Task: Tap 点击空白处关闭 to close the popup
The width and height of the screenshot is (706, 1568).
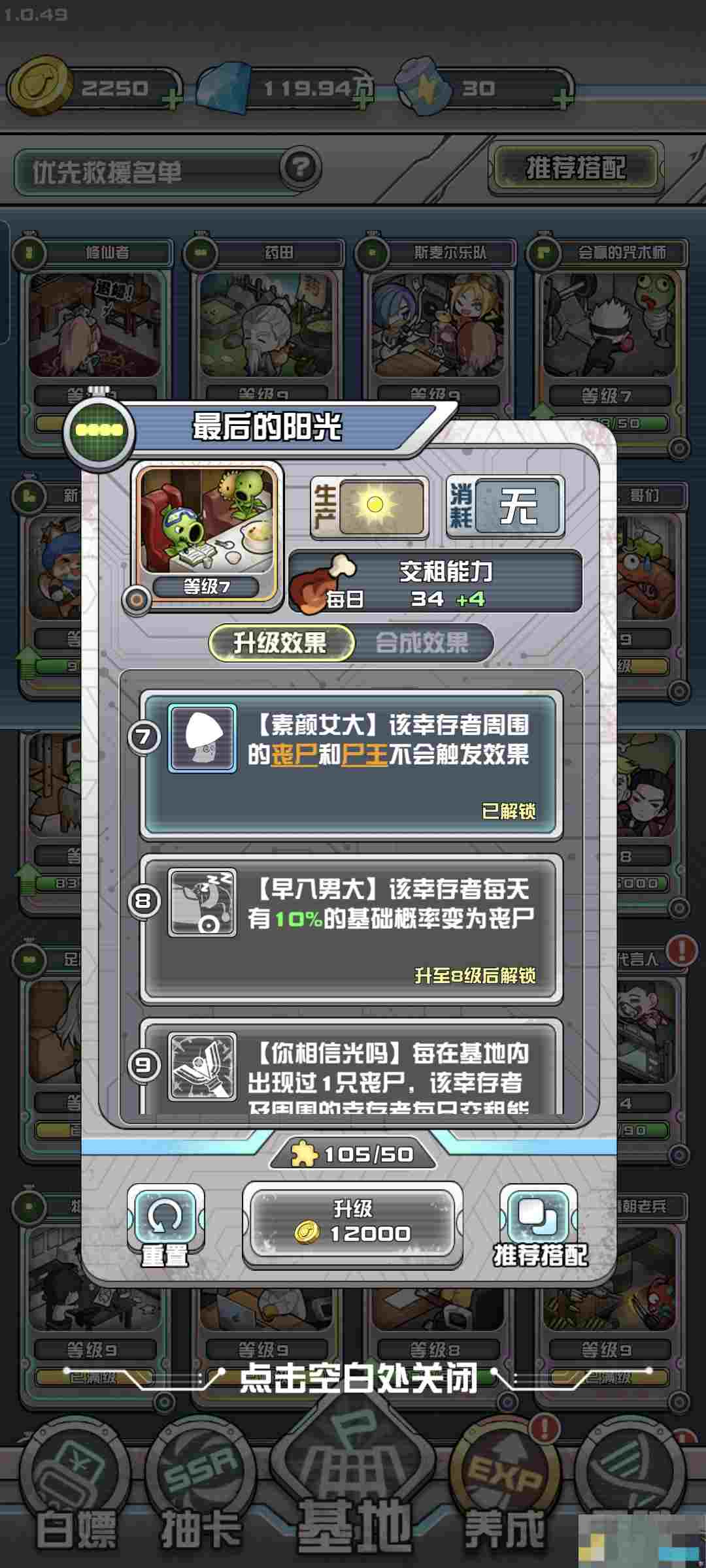Action: coord(357,1379)
